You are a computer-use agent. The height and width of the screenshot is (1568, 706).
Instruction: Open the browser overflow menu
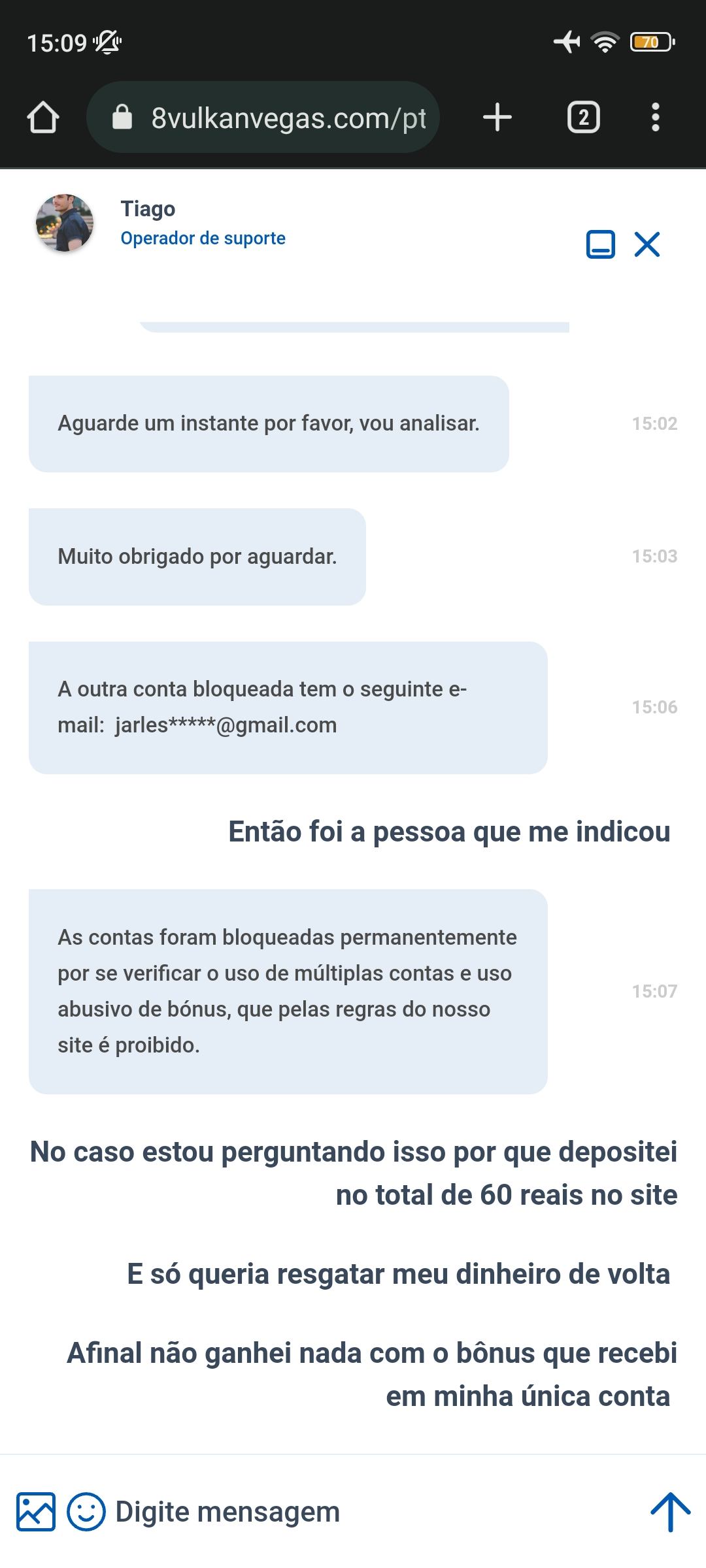pyautogui.click(x=655, y=118)
